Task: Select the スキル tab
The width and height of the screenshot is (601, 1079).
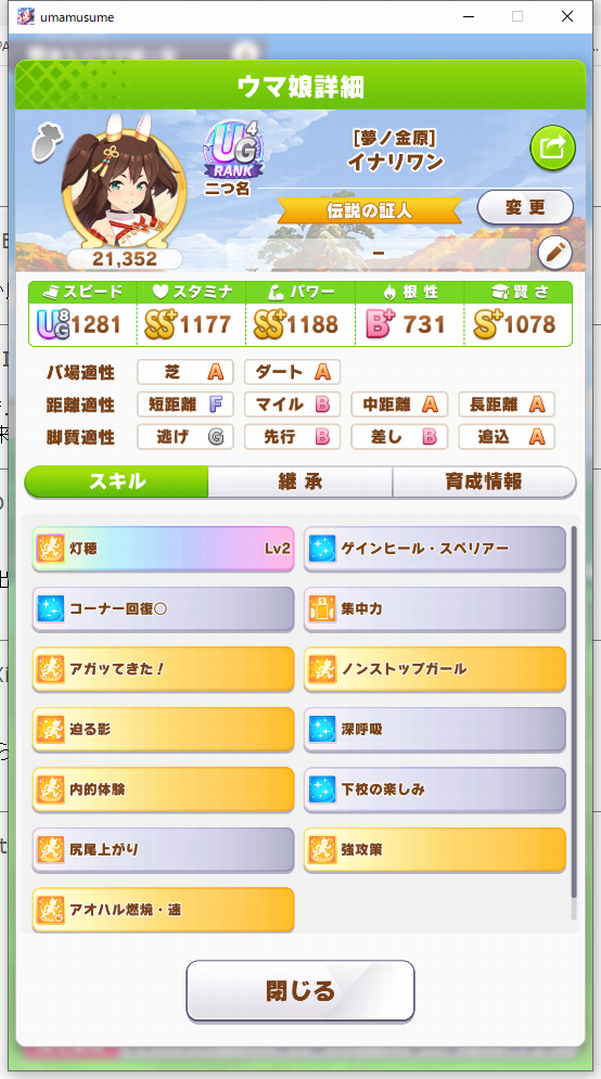Action: tap(117, 482)
